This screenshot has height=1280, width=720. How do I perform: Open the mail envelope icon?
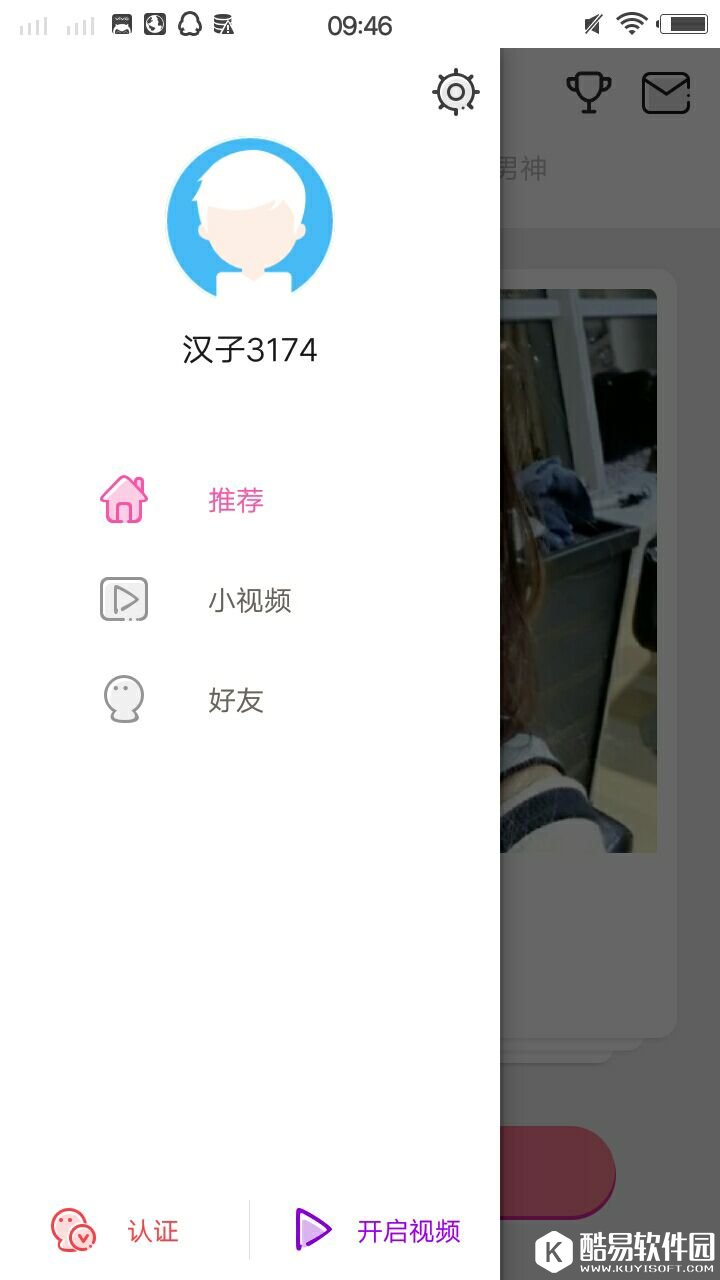click(x=665, y=93)
